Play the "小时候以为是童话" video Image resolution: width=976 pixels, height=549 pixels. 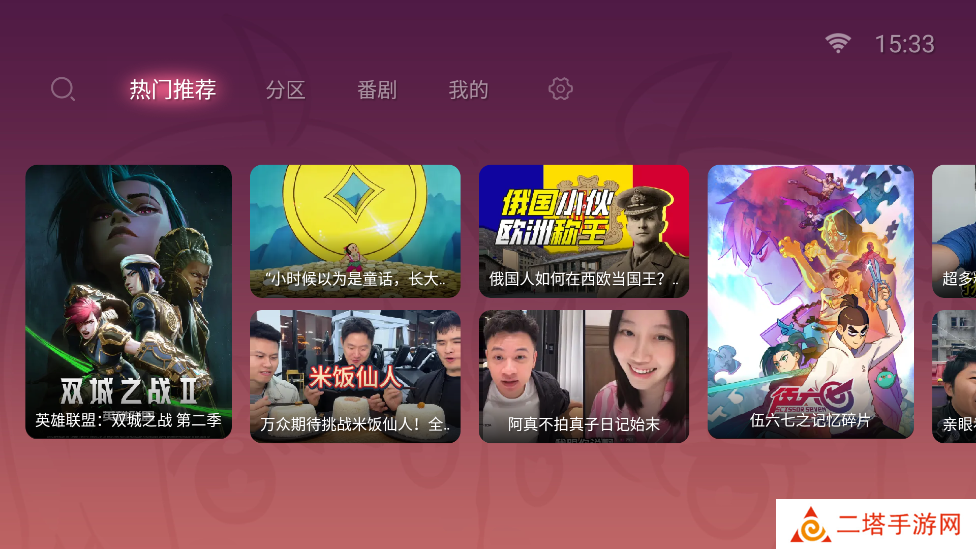coord(355,231)
